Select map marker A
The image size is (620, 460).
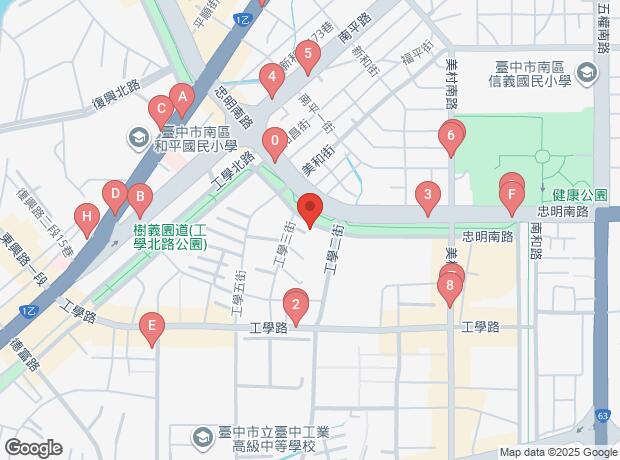point(181,98)
